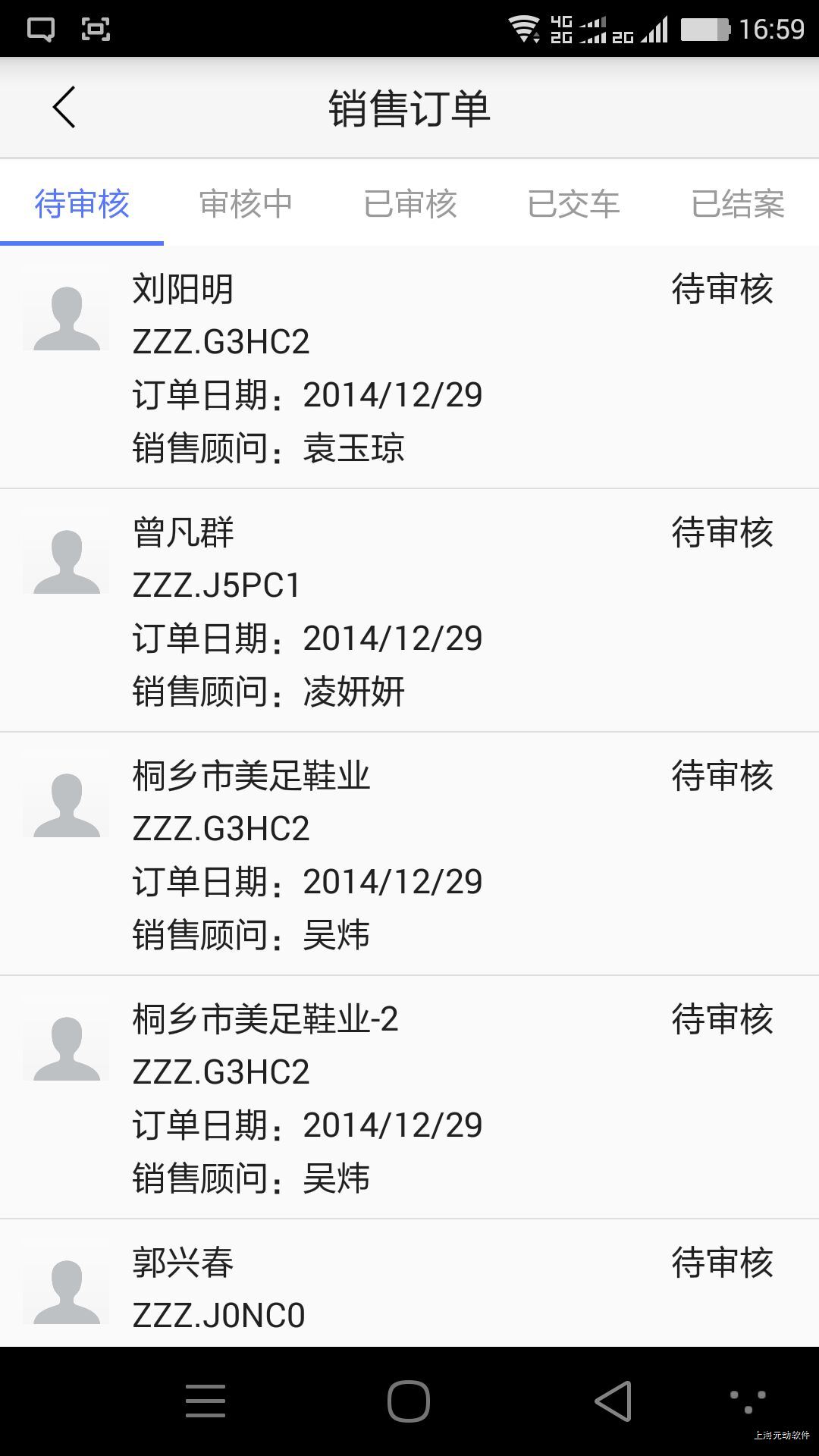
Task: Switch to the 已审核 tab
Action: click(x=410, y=204)
